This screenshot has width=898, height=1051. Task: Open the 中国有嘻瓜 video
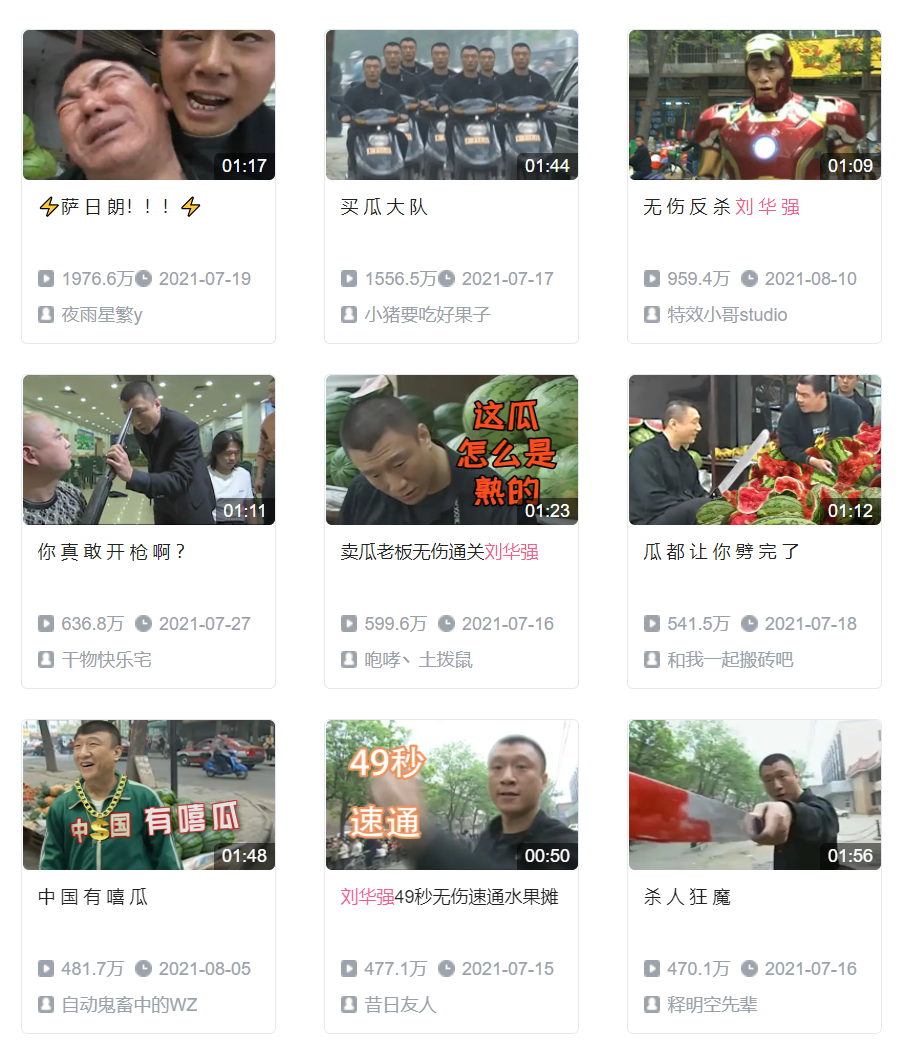click(x=148, y=795)
